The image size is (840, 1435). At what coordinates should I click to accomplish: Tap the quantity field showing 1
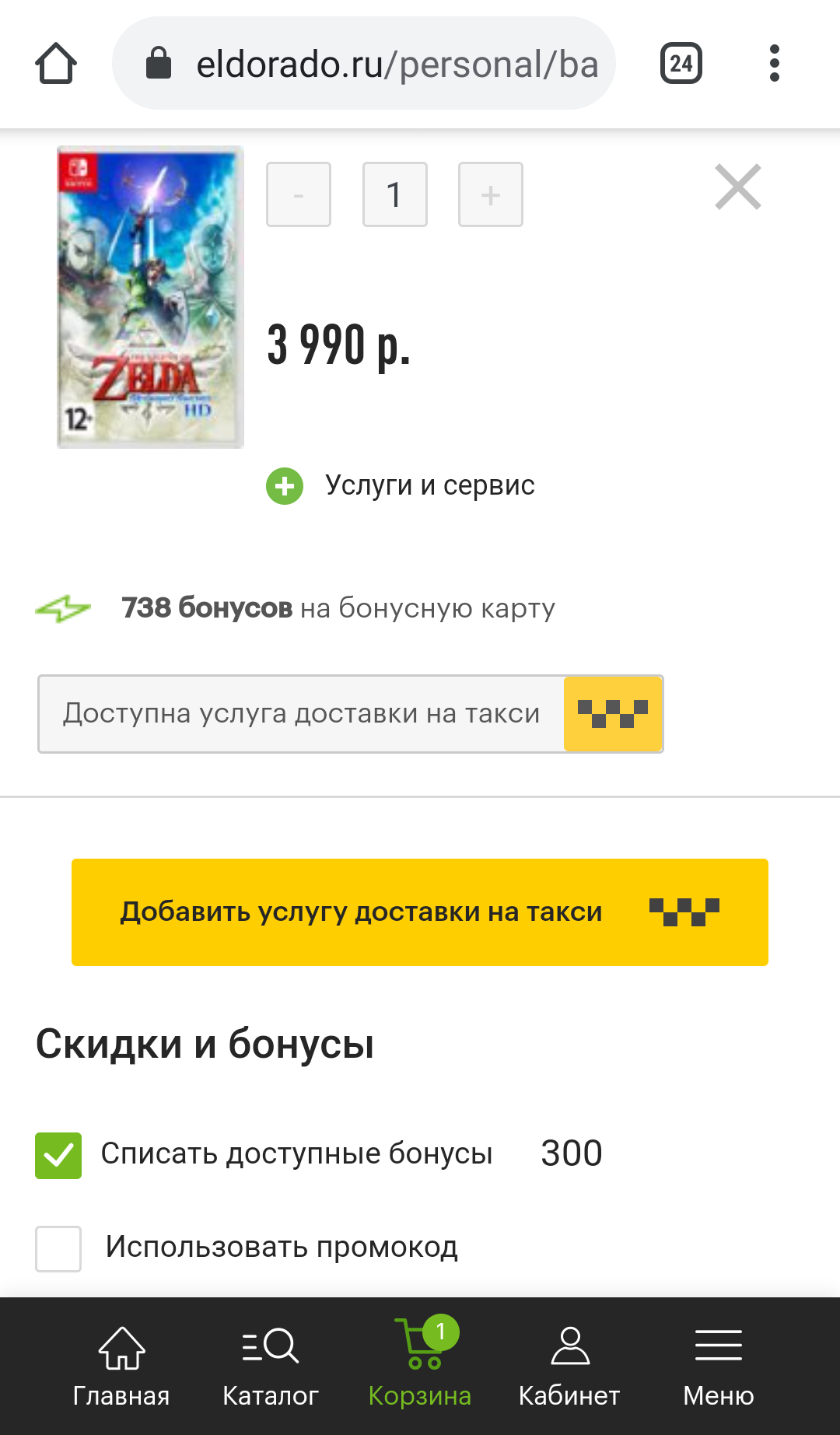[395, 194]
